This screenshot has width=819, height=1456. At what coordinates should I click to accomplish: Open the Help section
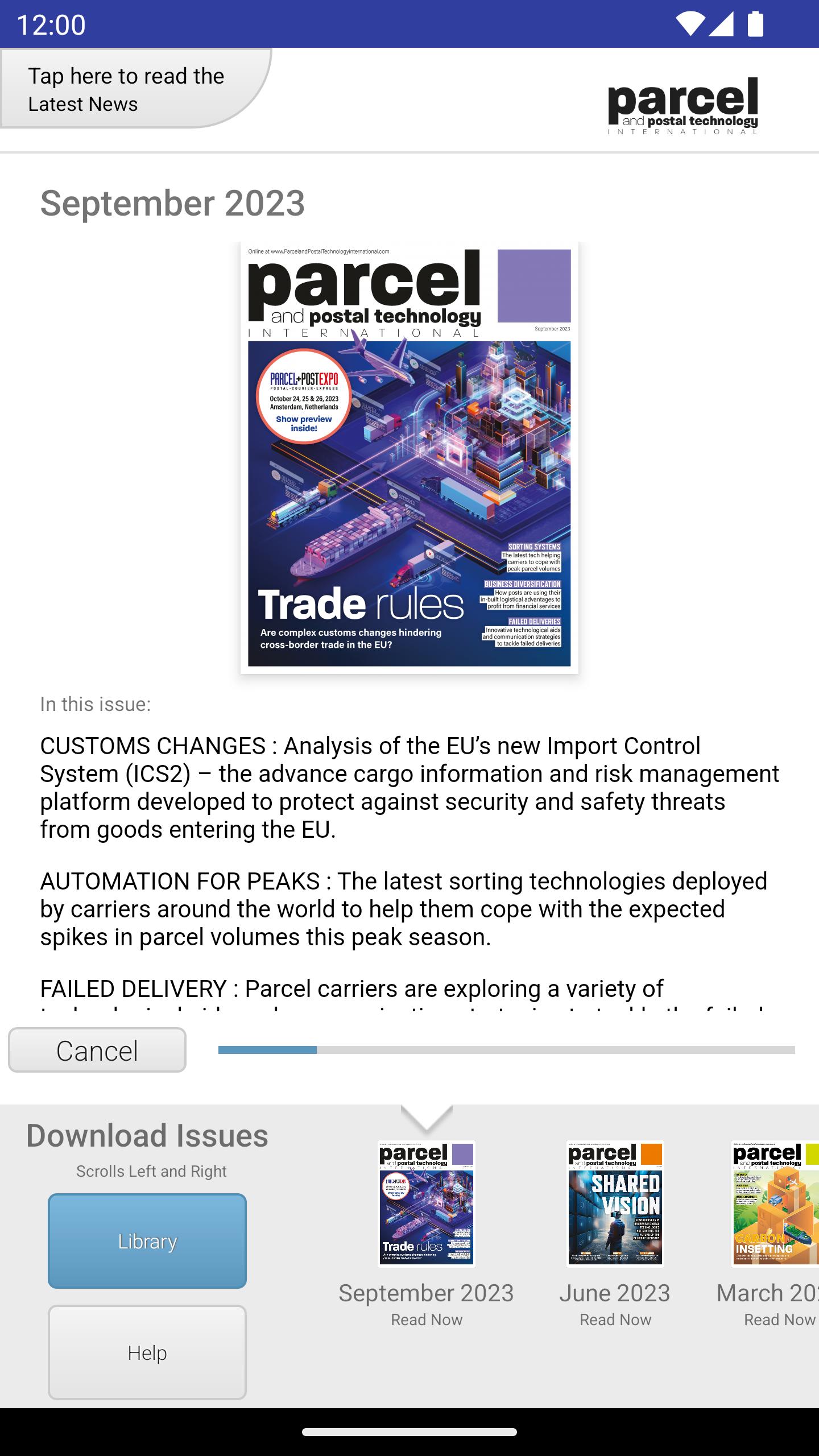[x=147, y=1352]
